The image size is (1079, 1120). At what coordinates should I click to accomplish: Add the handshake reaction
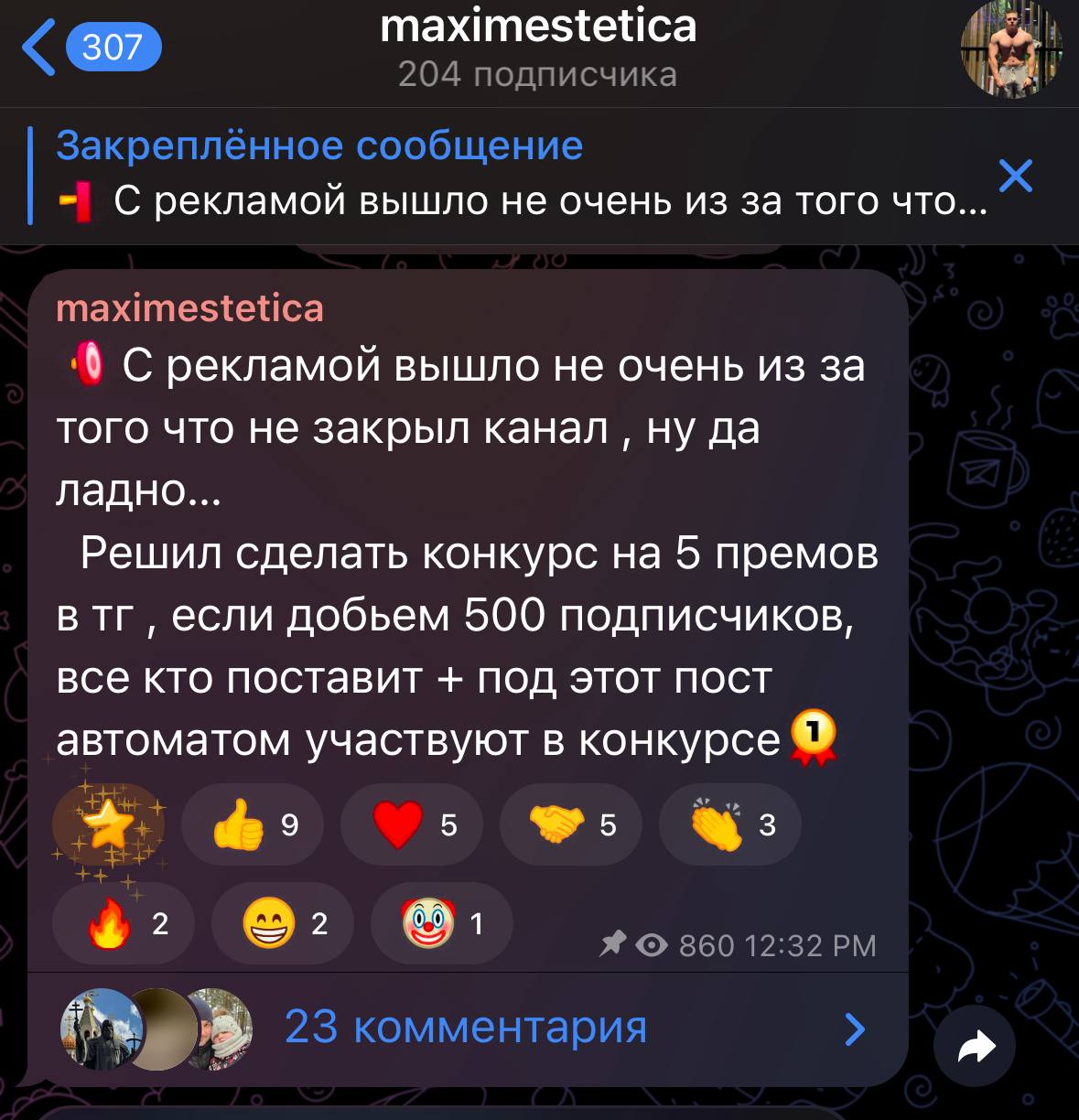(x=571, y=824)
